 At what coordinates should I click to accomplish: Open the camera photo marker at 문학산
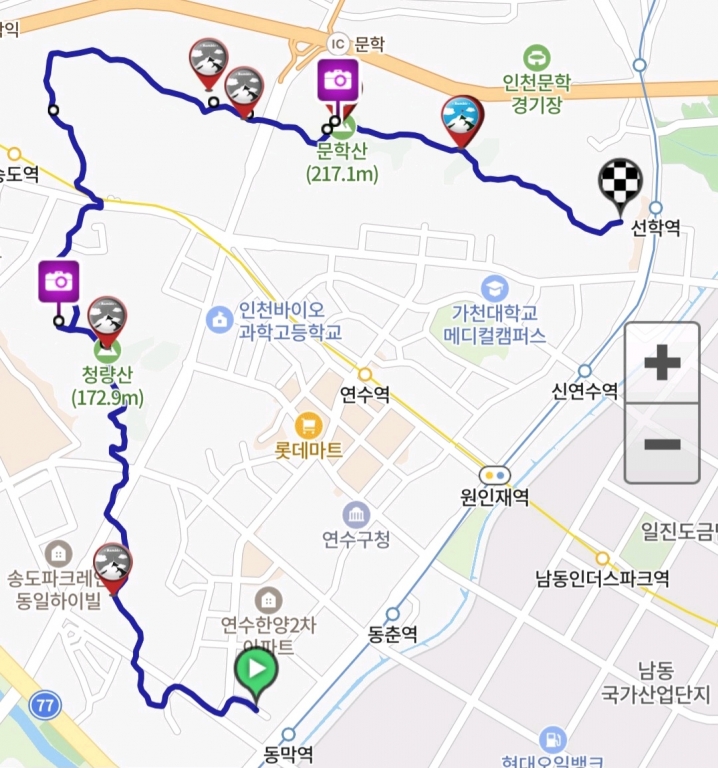tap(339, 81)
